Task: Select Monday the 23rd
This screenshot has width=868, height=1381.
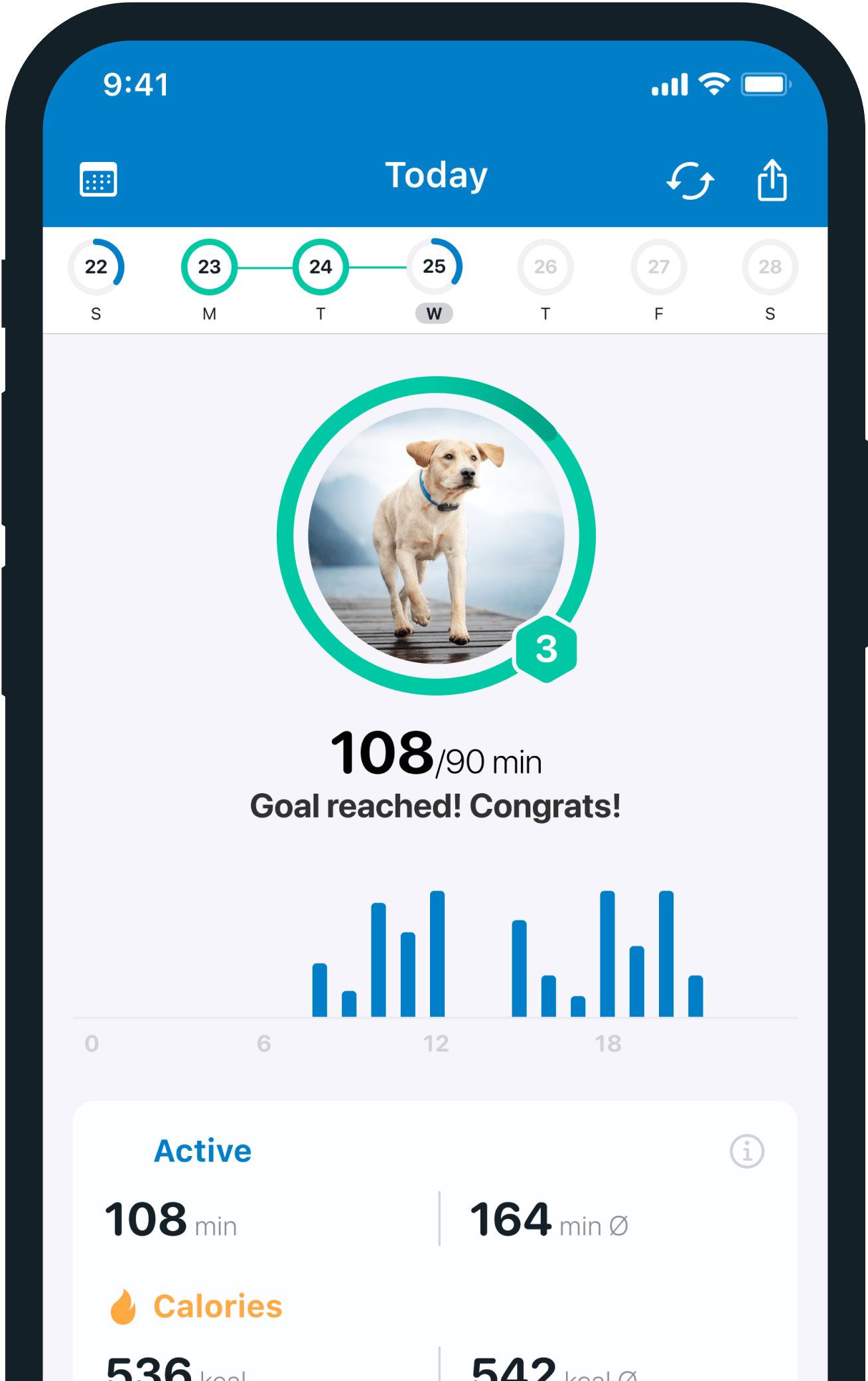Action: tap(209, 267)
